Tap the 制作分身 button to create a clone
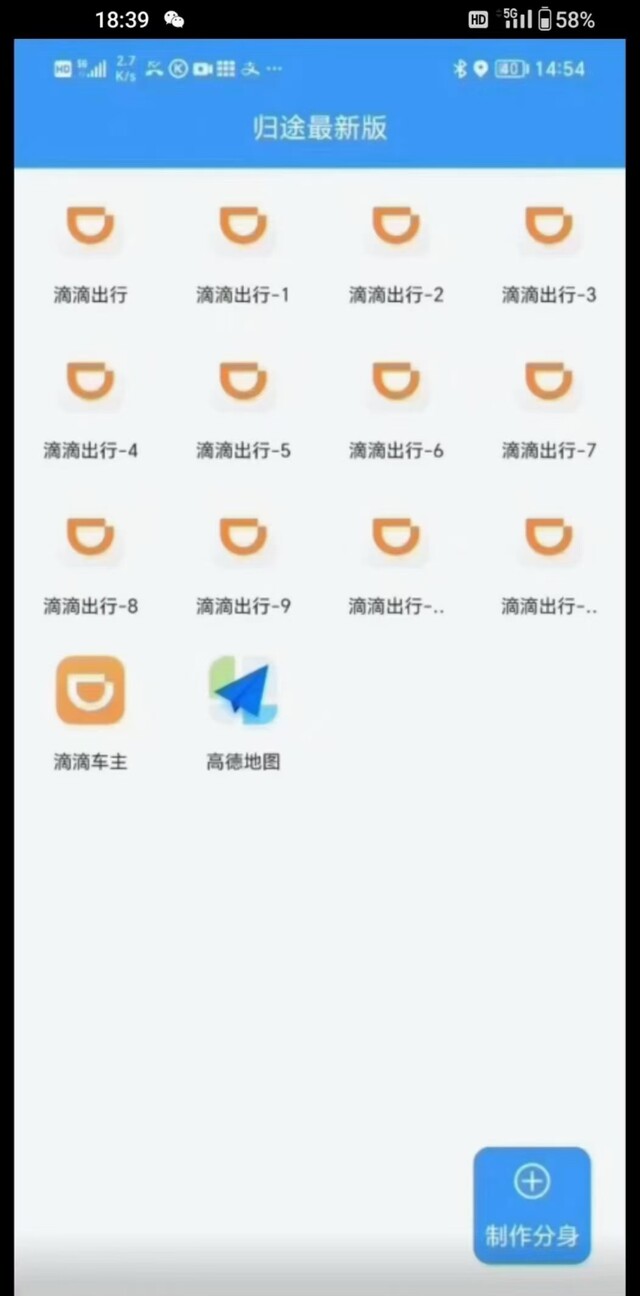Image resolution: width=640 pixels, height=1296 pixels. click(532, 1205)
